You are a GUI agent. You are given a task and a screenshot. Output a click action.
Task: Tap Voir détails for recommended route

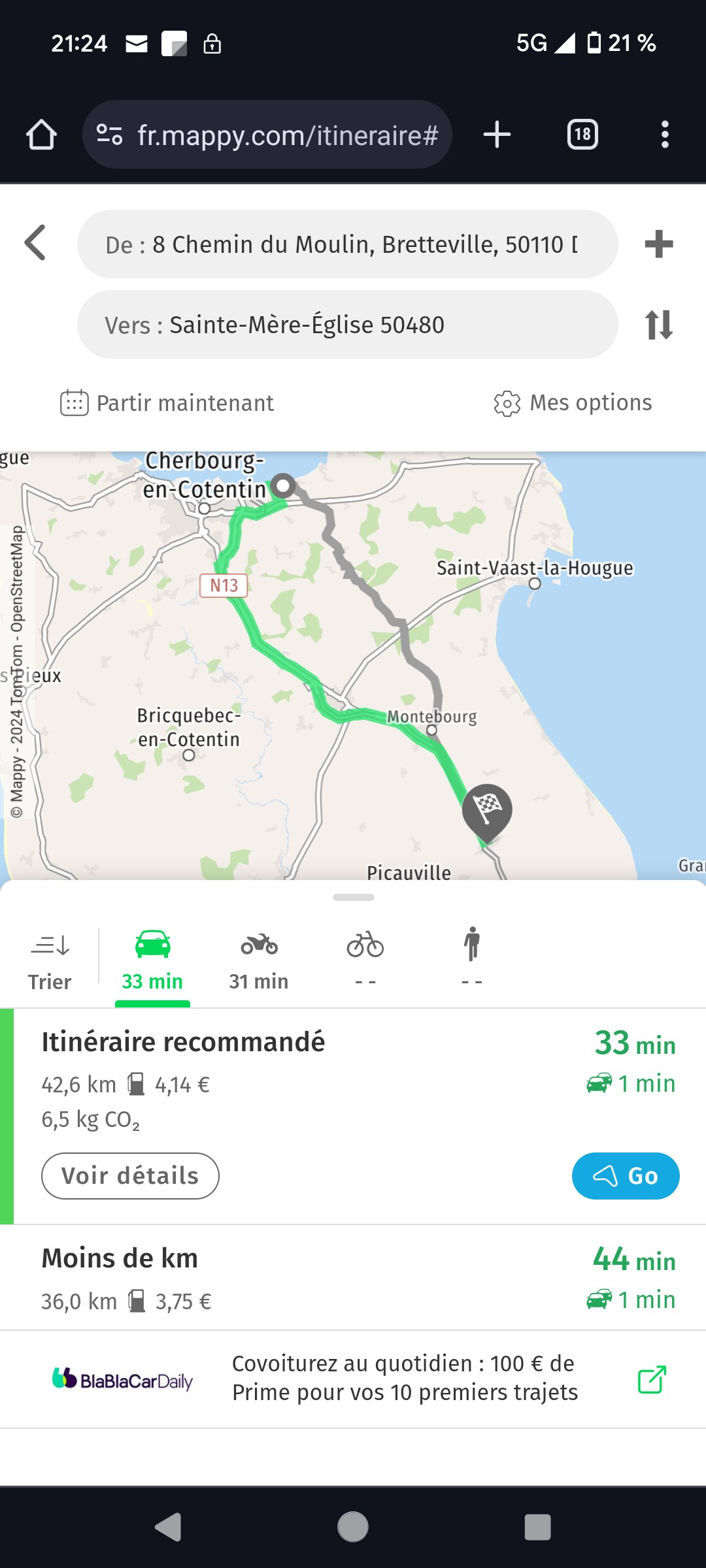130,1176
